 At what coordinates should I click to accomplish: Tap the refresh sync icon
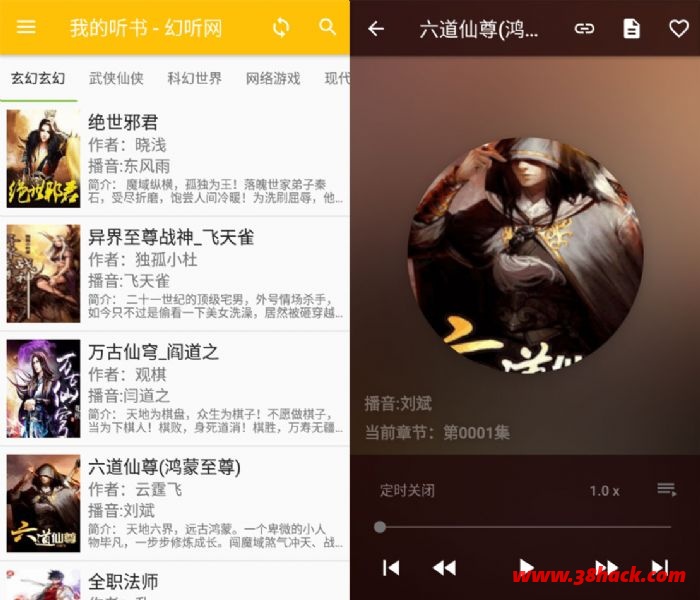tap(281, 28)
